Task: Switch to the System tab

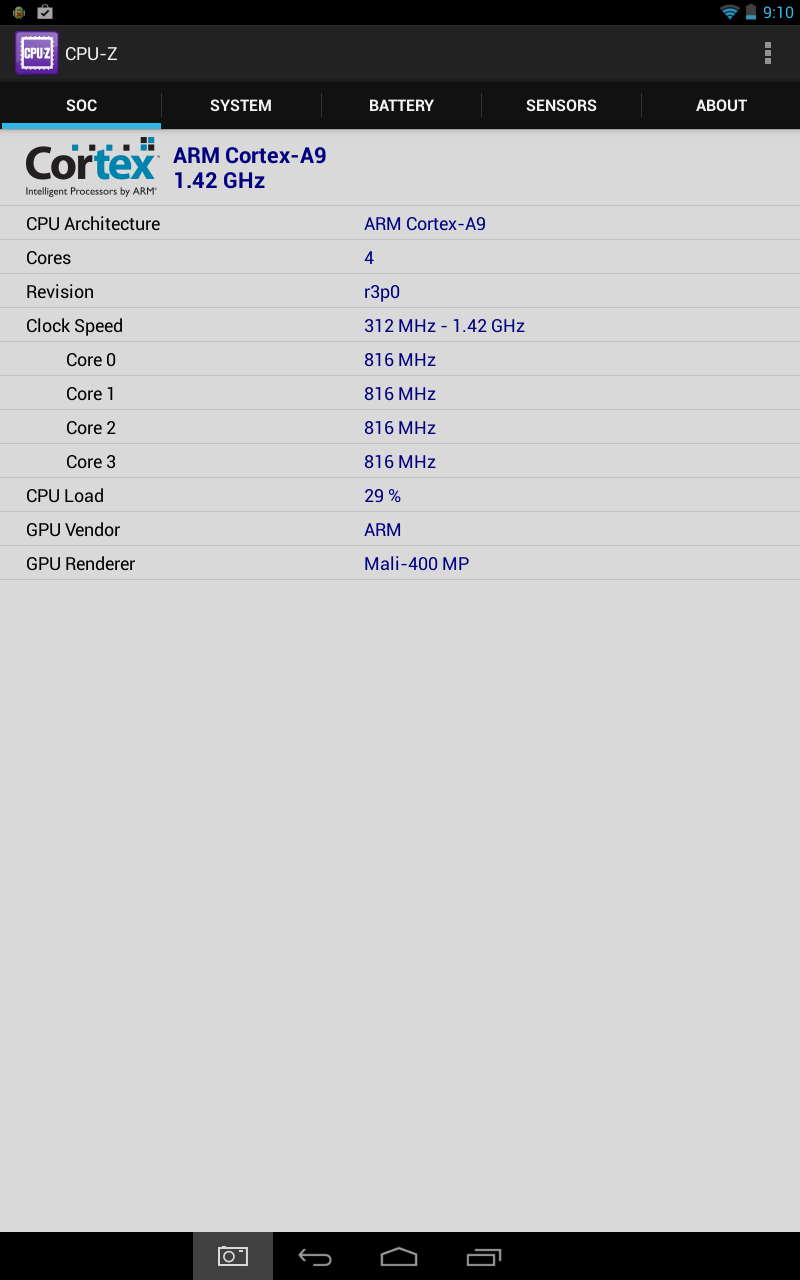Action: [241, 105]
